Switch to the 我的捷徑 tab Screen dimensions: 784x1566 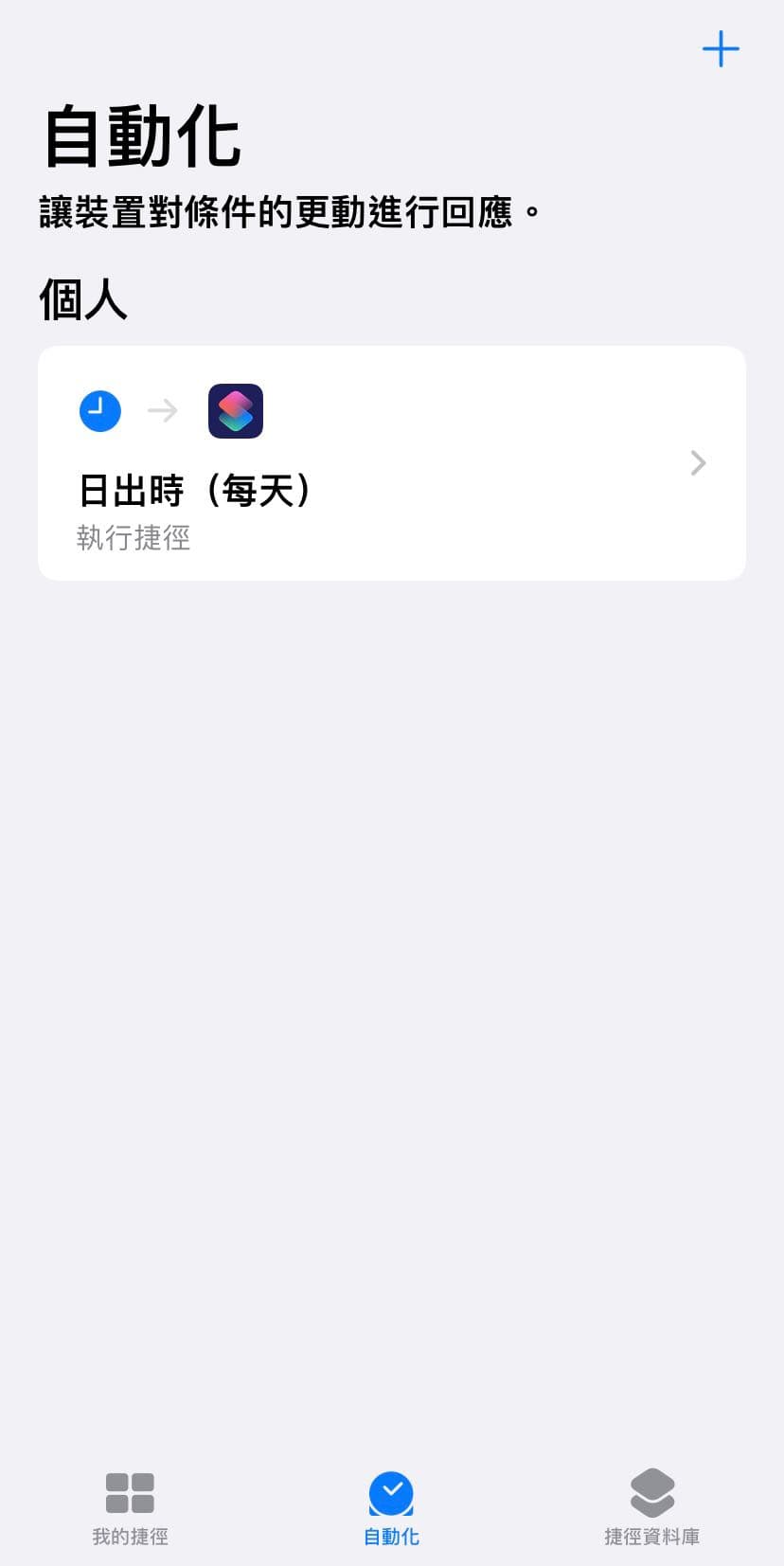[x=130, y=1508]
